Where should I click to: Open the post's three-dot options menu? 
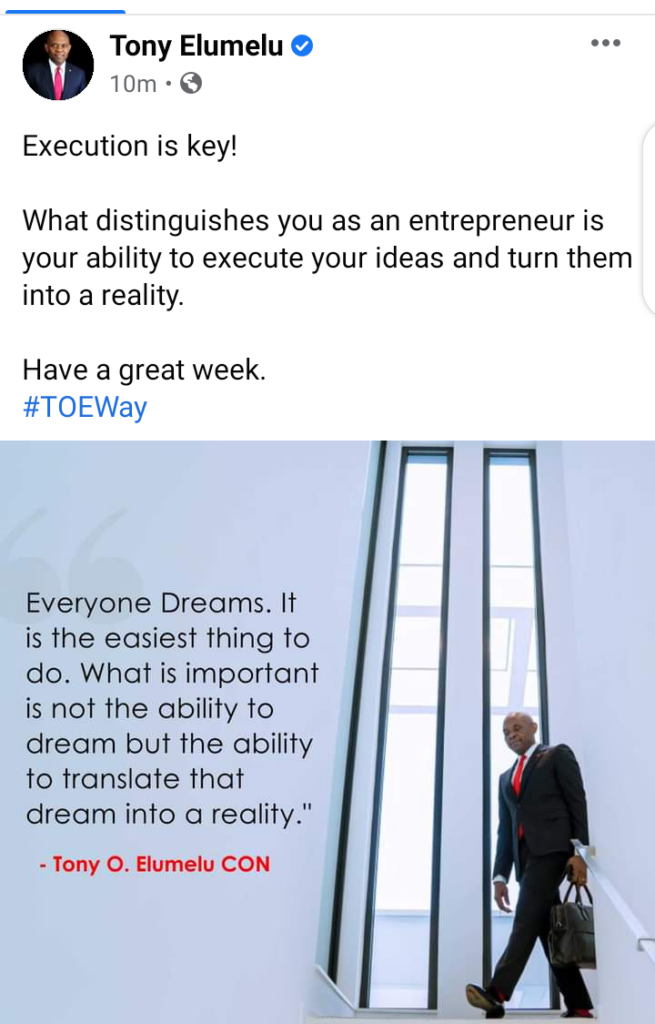pos(606,43)
